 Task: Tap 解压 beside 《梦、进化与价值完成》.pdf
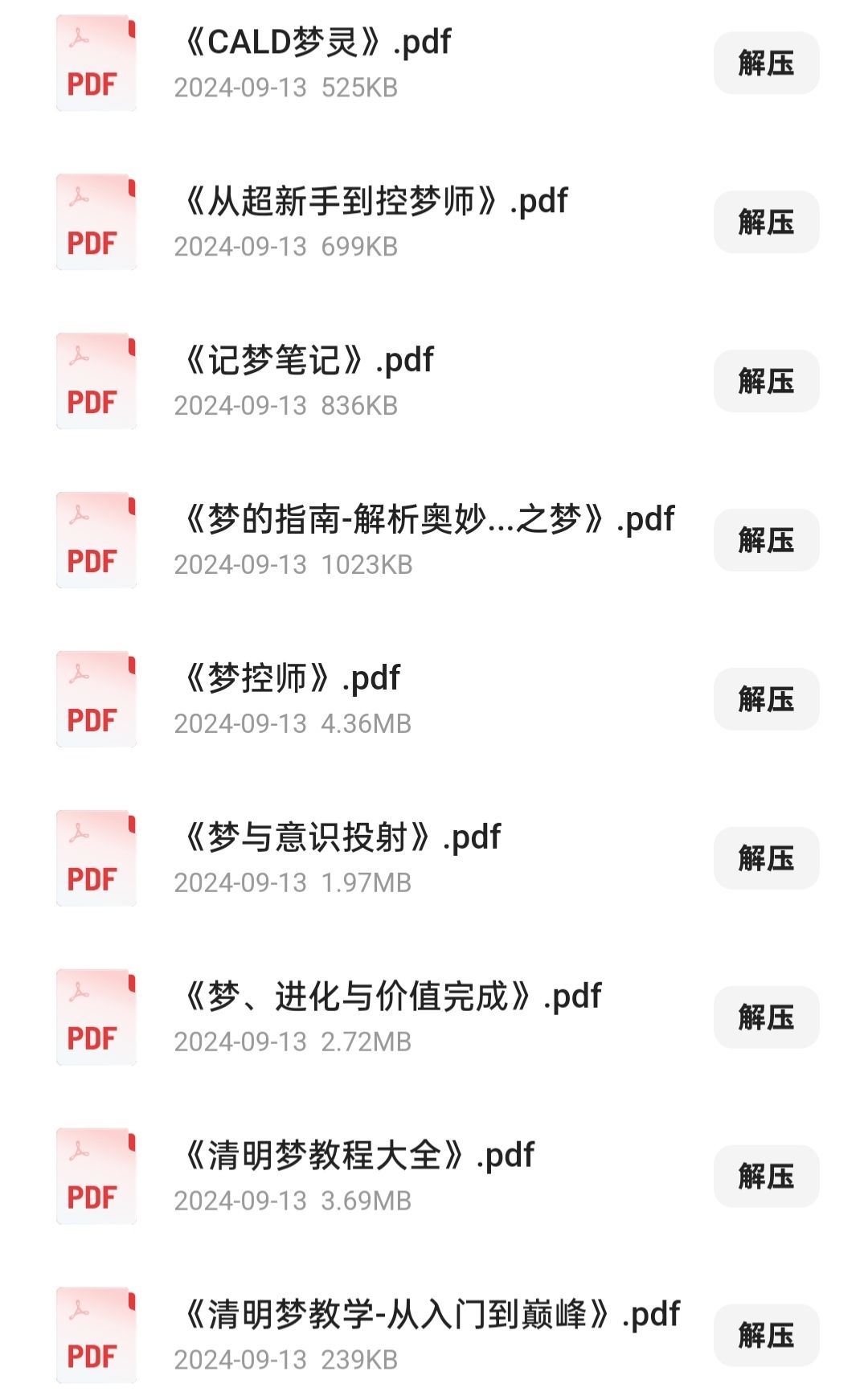point(766,1018)
